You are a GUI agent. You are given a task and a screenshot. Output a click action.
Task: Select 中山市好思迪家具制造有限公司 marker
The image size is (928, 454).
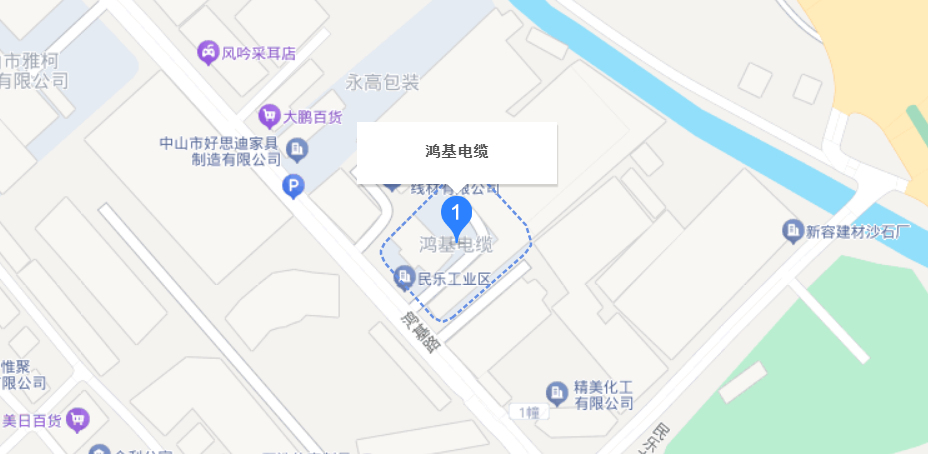click(297, 150)
